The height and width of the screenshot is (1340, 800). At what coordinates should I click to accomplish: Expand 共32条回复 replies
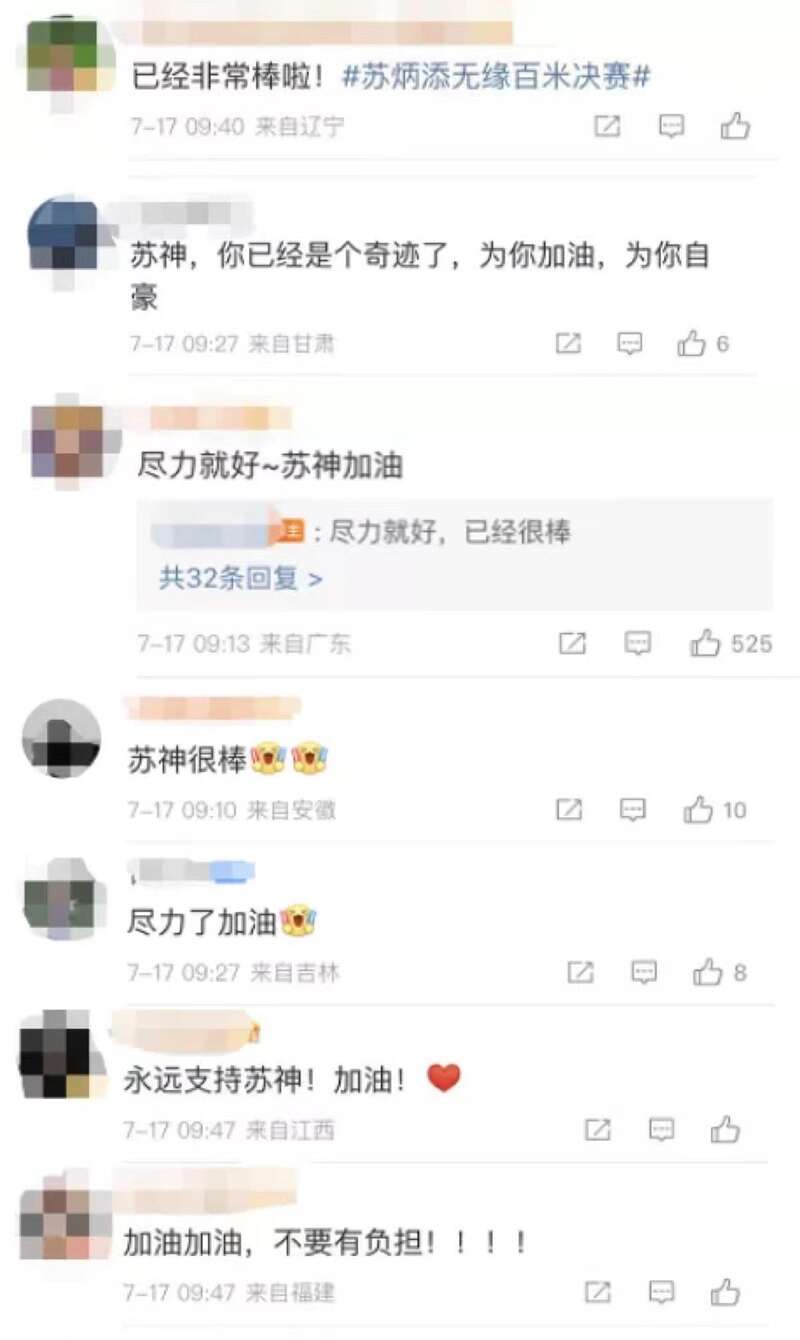[241, 578]
